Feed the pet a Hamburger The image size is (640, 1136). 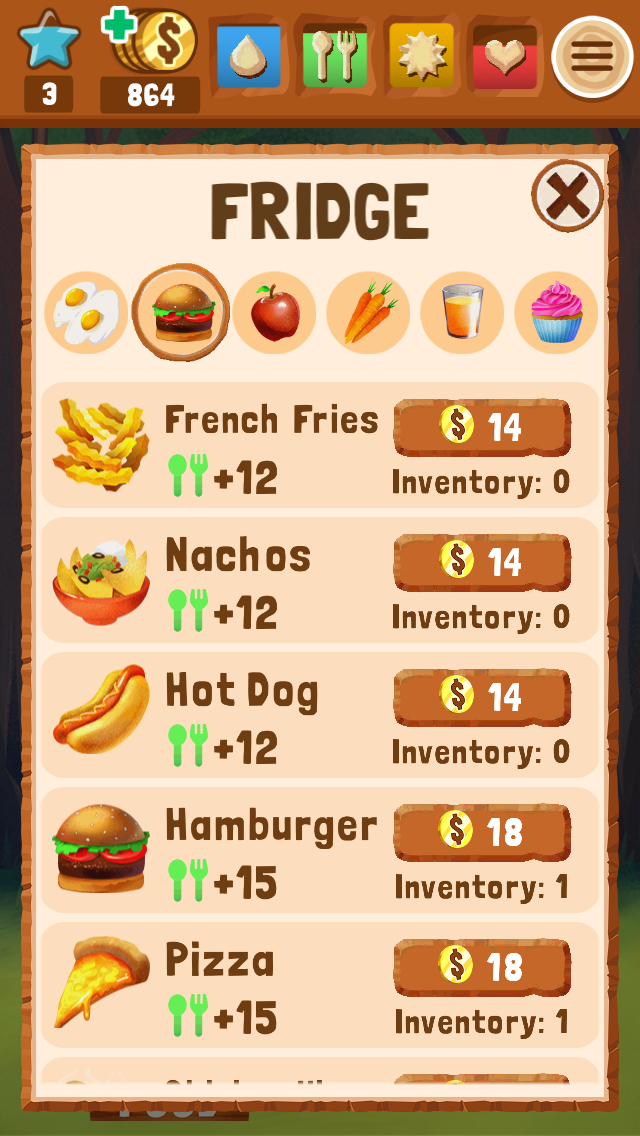tap(101, 850)
